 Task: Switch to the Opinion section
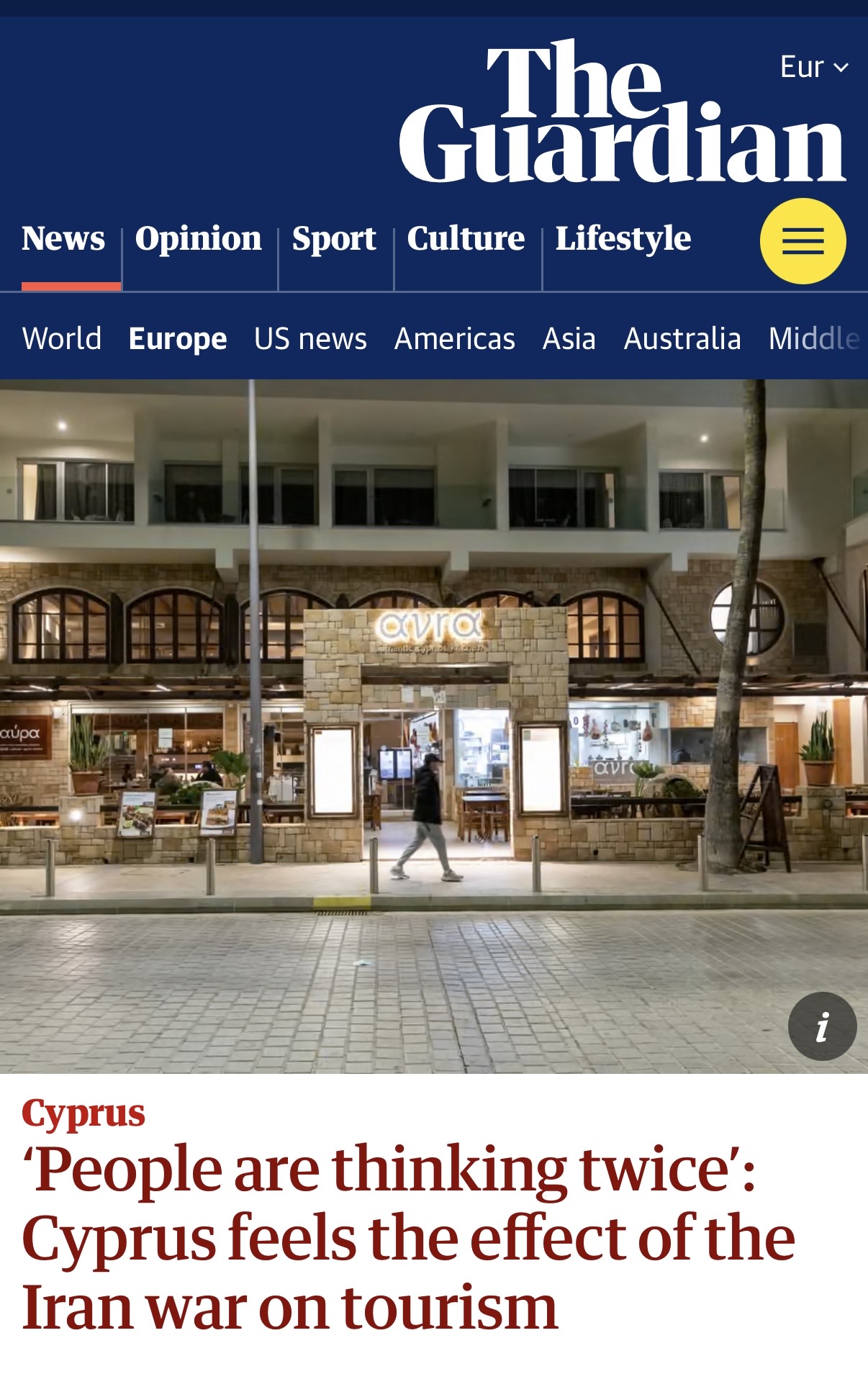click(x=199, y=239)
